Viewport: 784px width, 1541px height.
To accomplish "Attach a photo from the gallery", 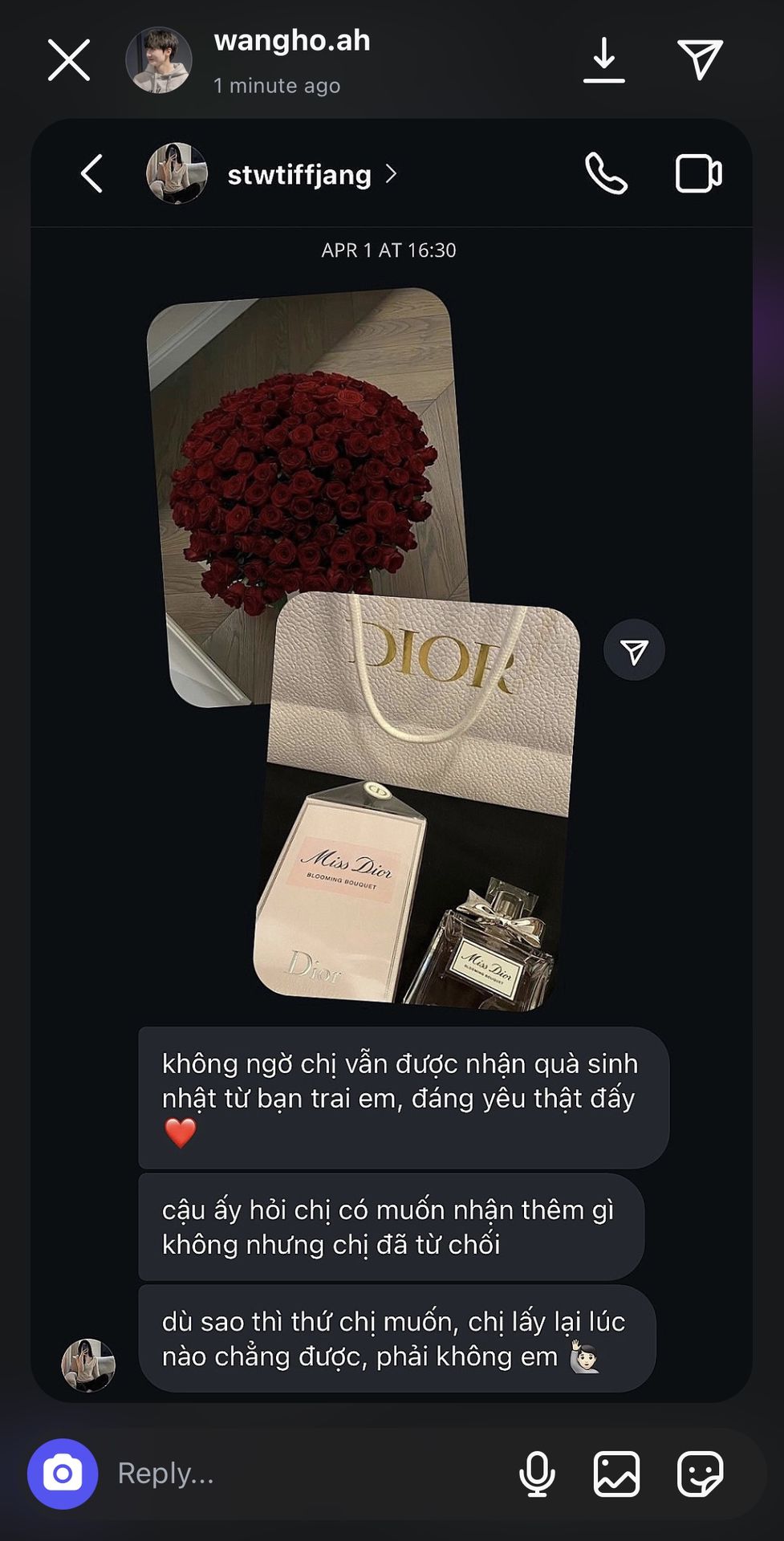I will [x=616, y=1474].
